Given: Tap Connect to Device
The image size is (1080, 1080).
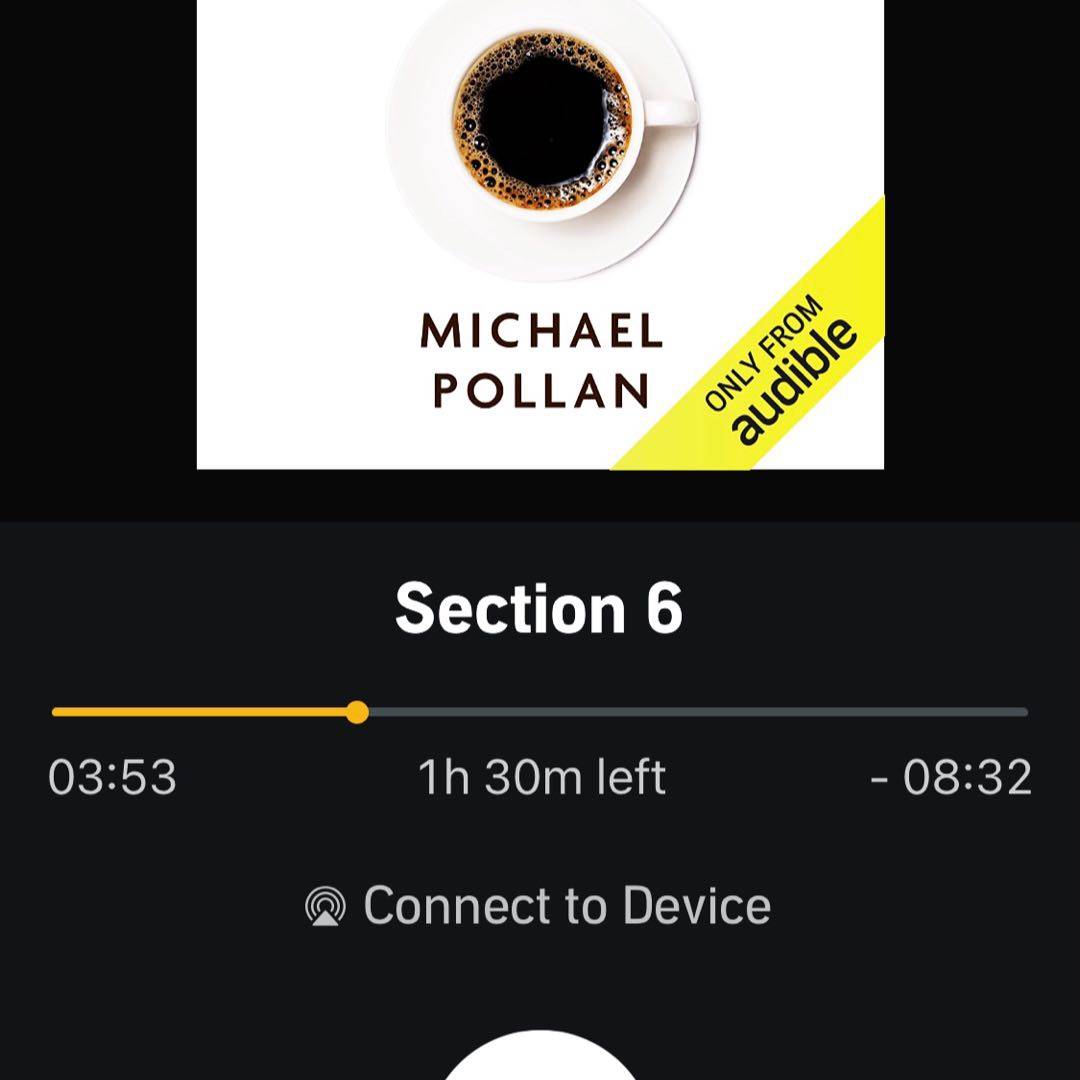Looking at the screenshot, I should tap(540, 906).
